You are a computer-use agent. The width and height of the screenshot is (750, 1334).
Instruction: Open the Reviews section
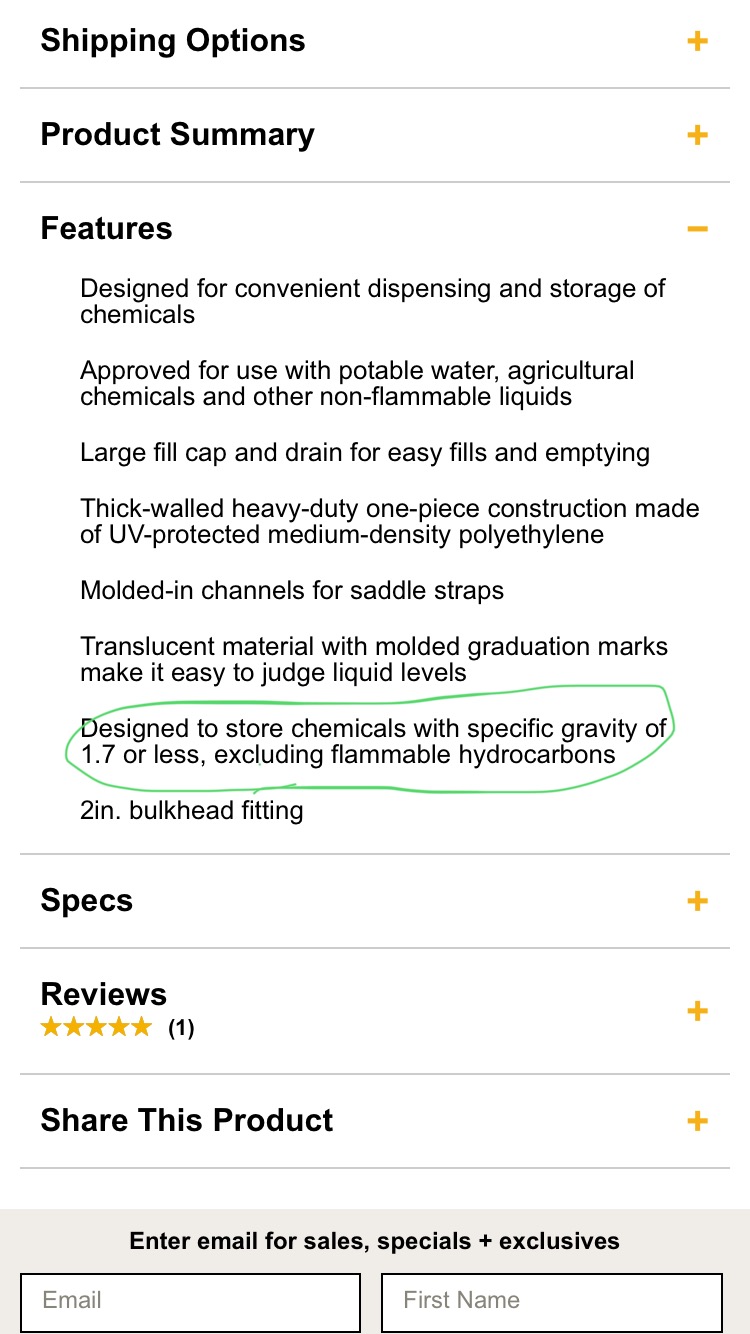(374, 1011)
